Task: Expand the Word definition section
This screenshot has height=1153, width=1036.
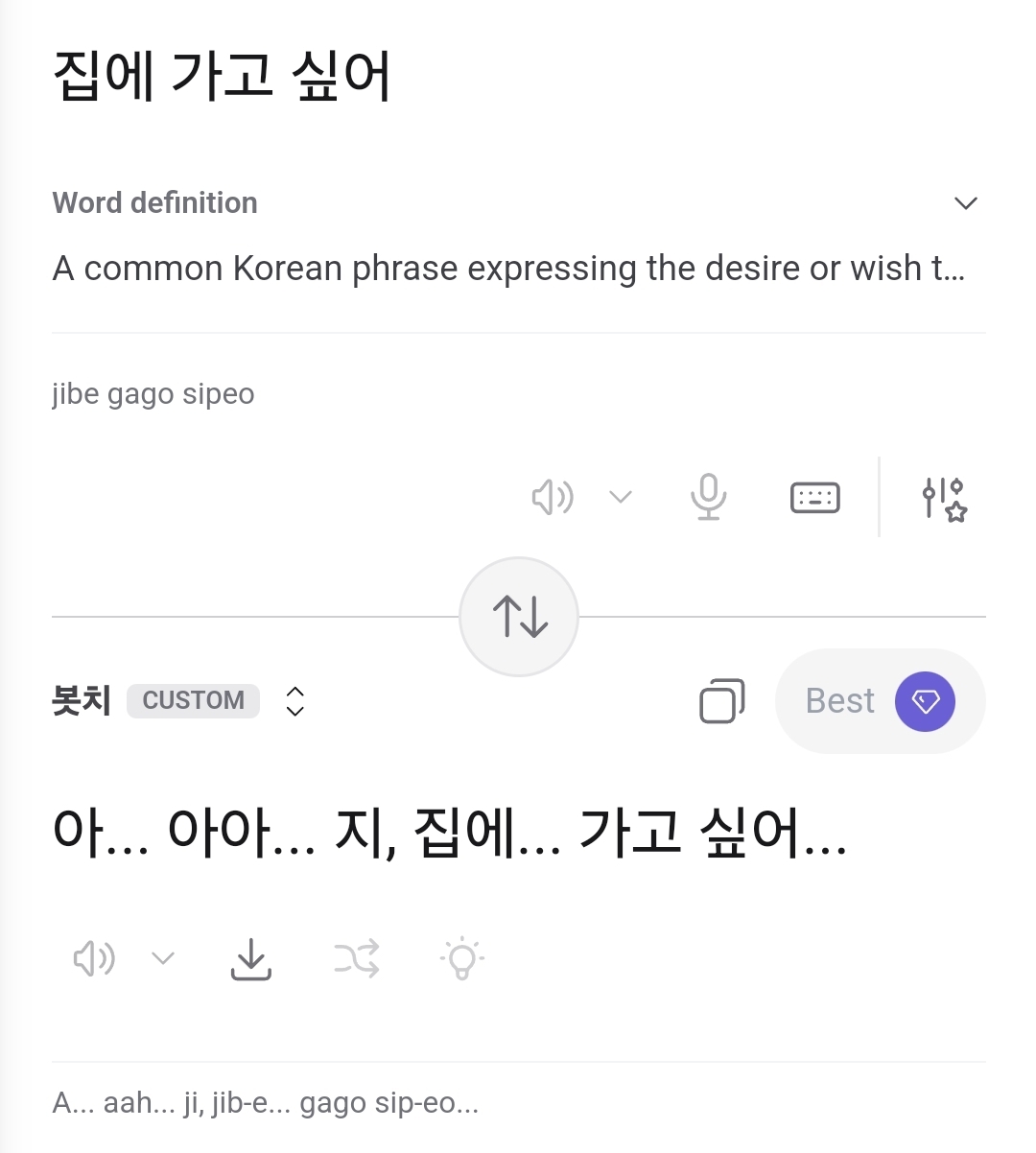Action: click(x=965, y=203)
